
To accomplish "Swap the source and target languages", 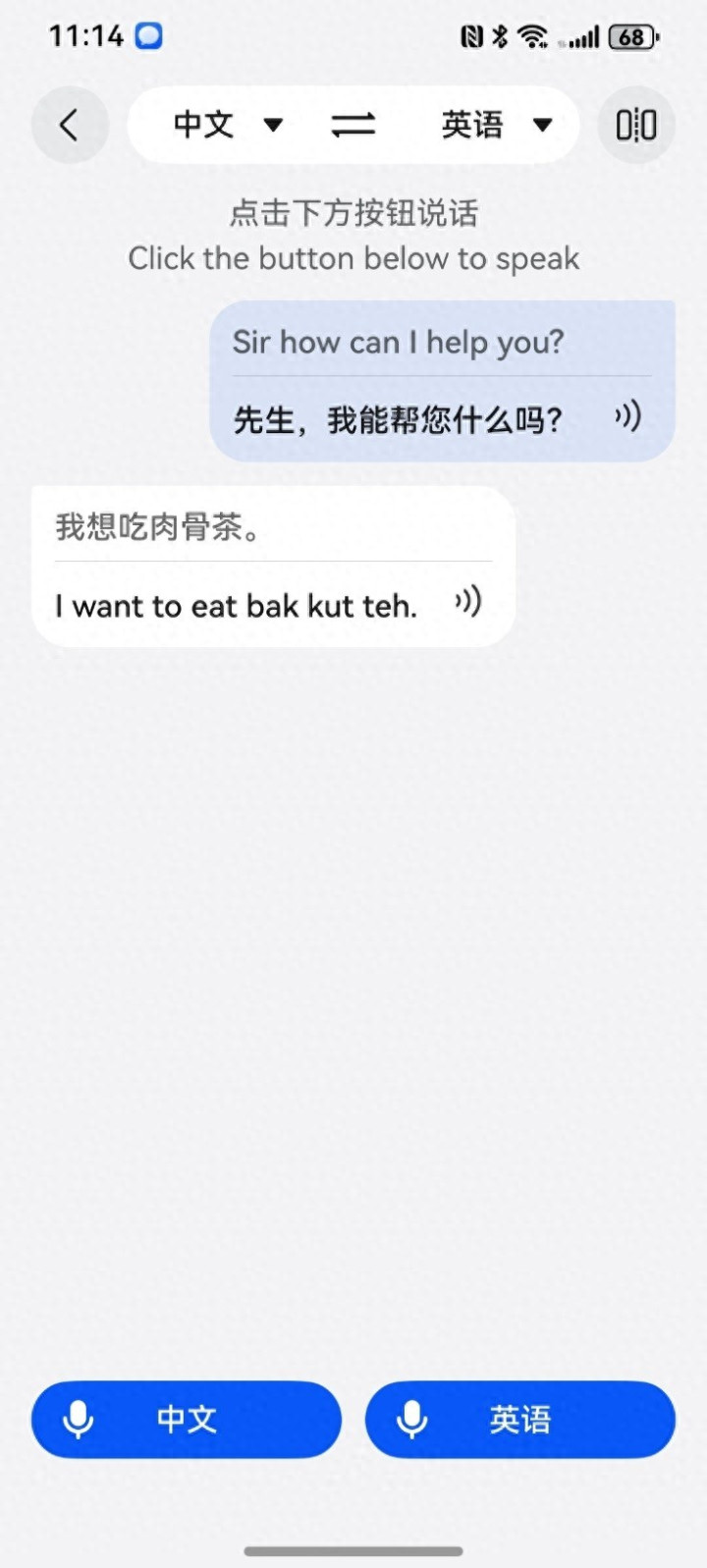I will point(353,125).
